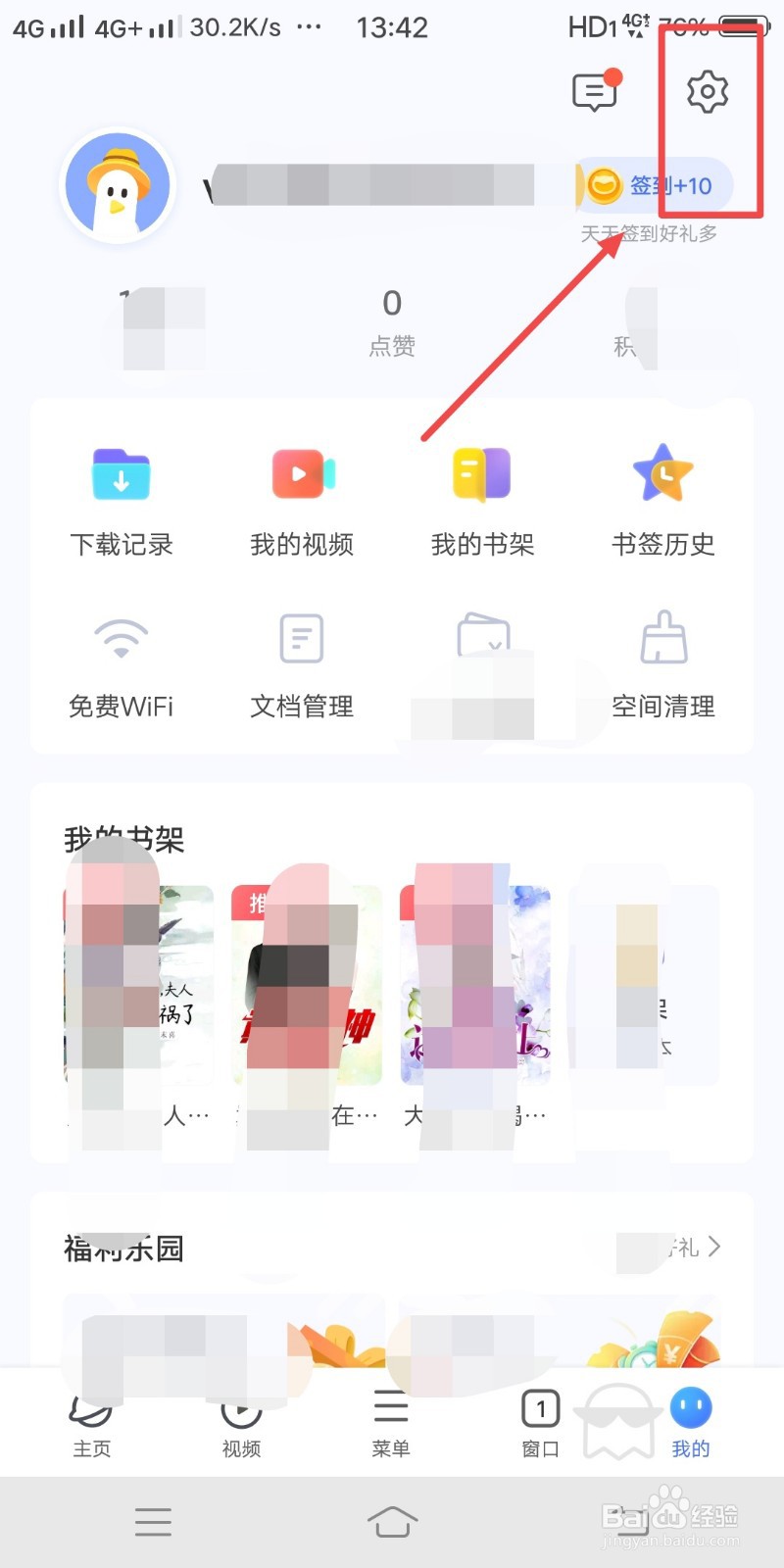View 书签历史 bookmark history
The height and width of the screenshot is (1568, 784).
(661, 490)
